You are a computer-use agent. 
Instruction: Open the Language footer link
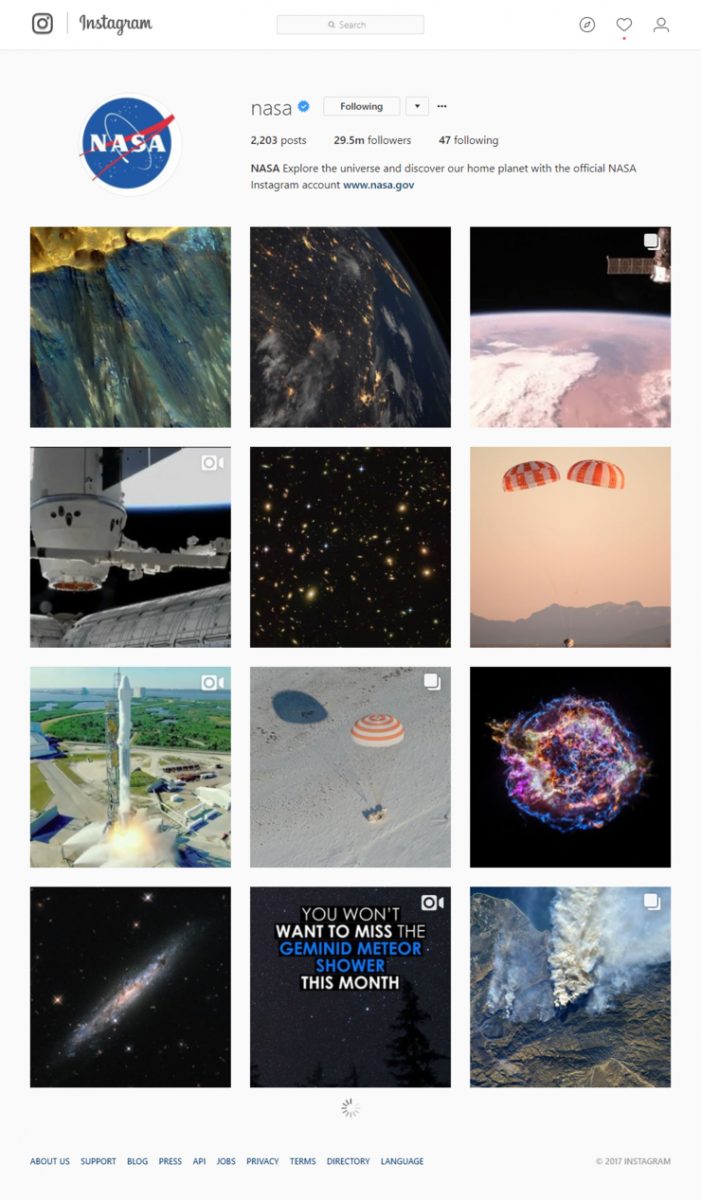pyautogui.click(x=402, y=1162)
